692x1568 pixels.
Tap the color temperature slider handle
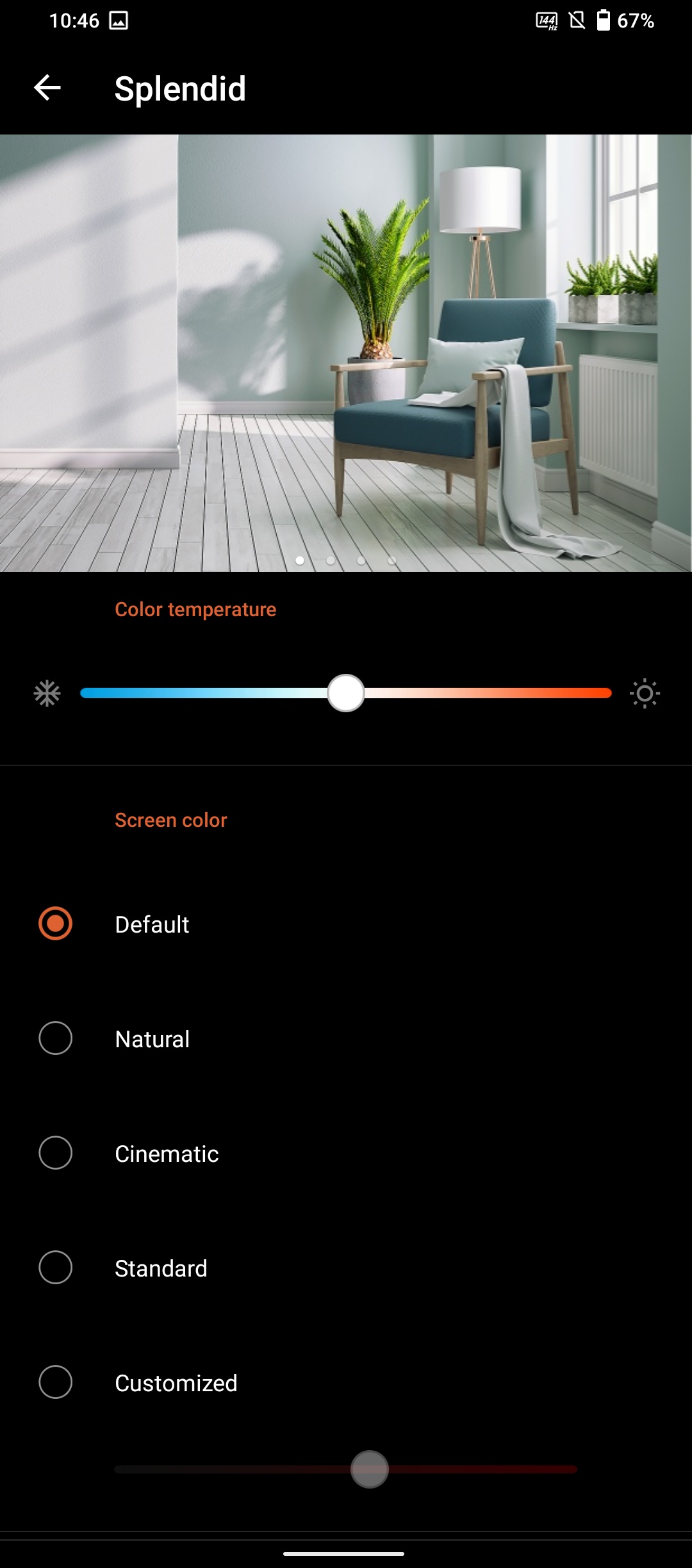click(x=346, y=693)
